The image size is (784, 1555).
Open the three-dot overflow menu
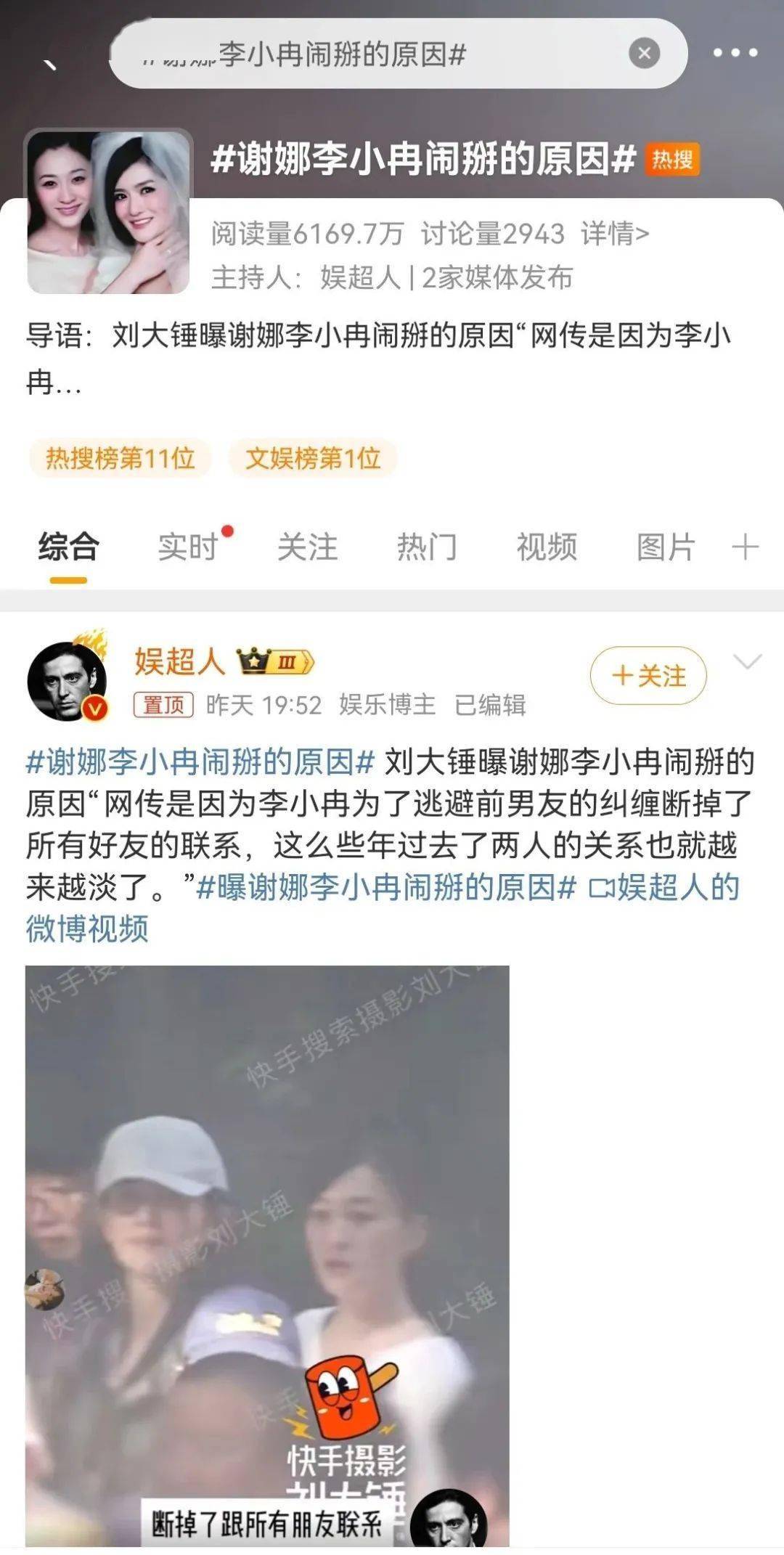(x=734, y=52)
